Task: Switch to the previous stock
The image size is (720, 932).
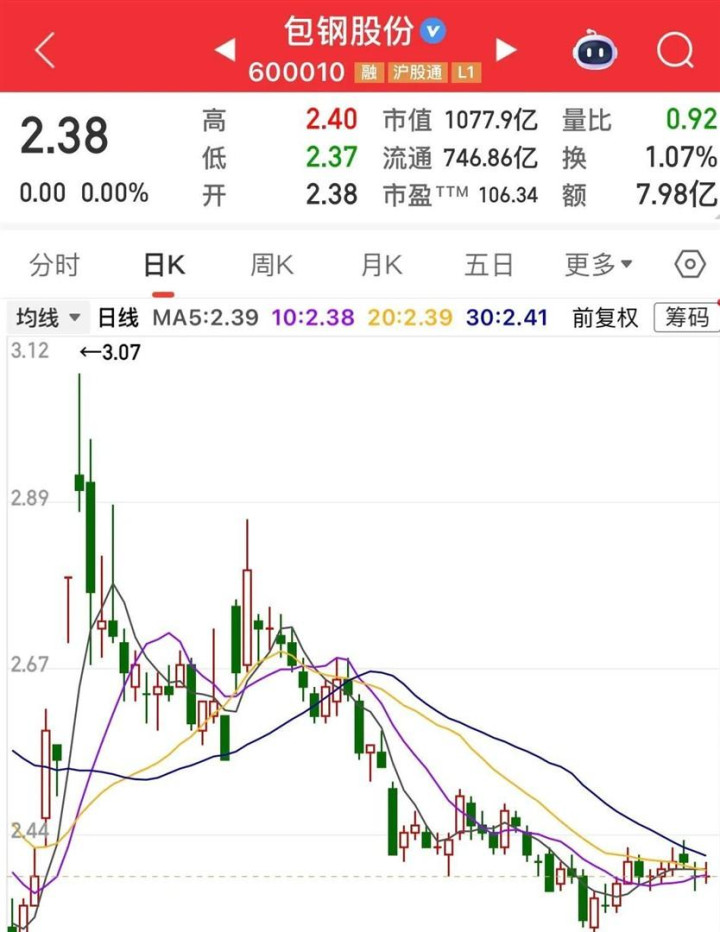Action: pos(226,49)
